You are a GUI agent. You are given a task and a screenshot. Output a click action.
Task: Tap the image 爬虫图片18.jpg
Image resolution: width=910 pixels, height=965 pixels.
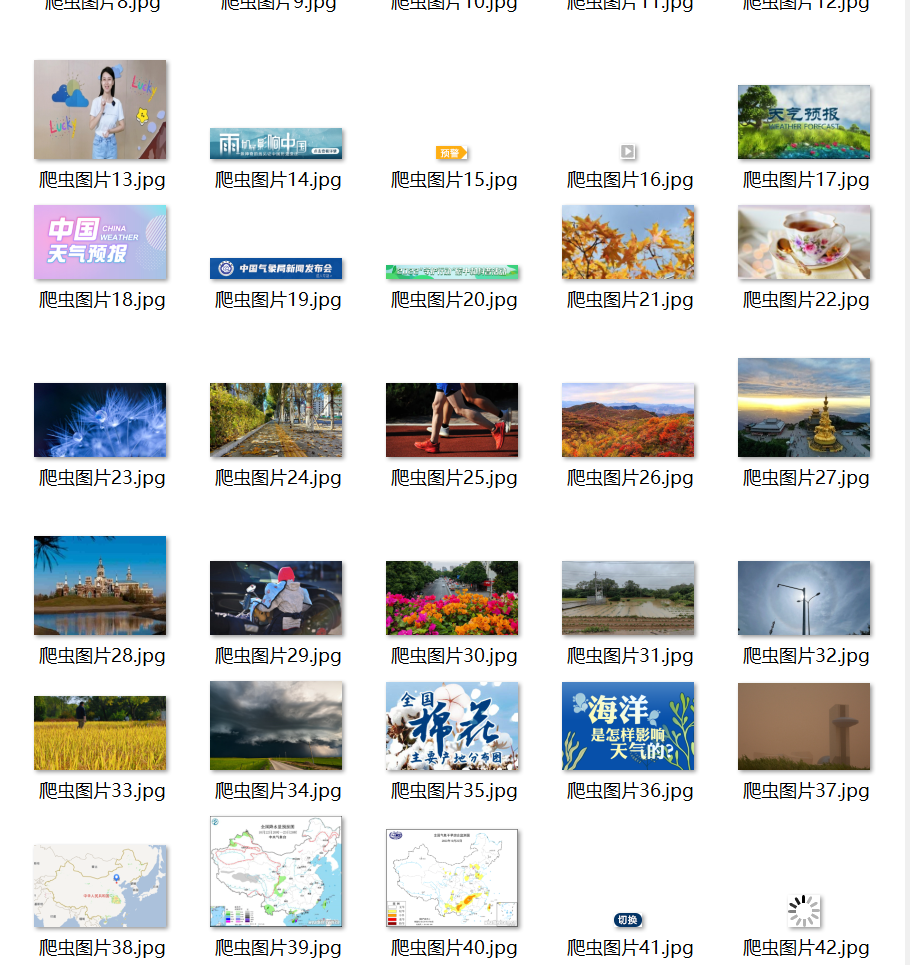pos(100,242)
